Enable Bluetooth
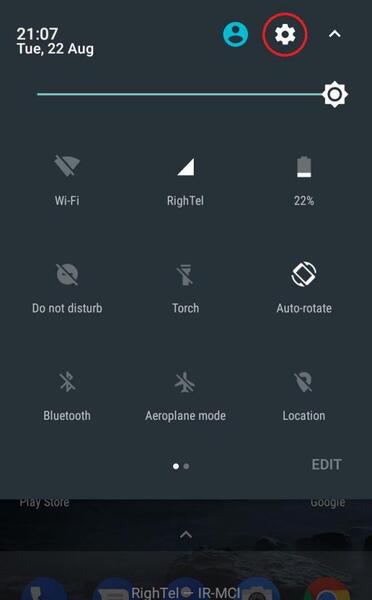Image resolution: width=372 pixels, height=600 pixels. coord(67,396)
